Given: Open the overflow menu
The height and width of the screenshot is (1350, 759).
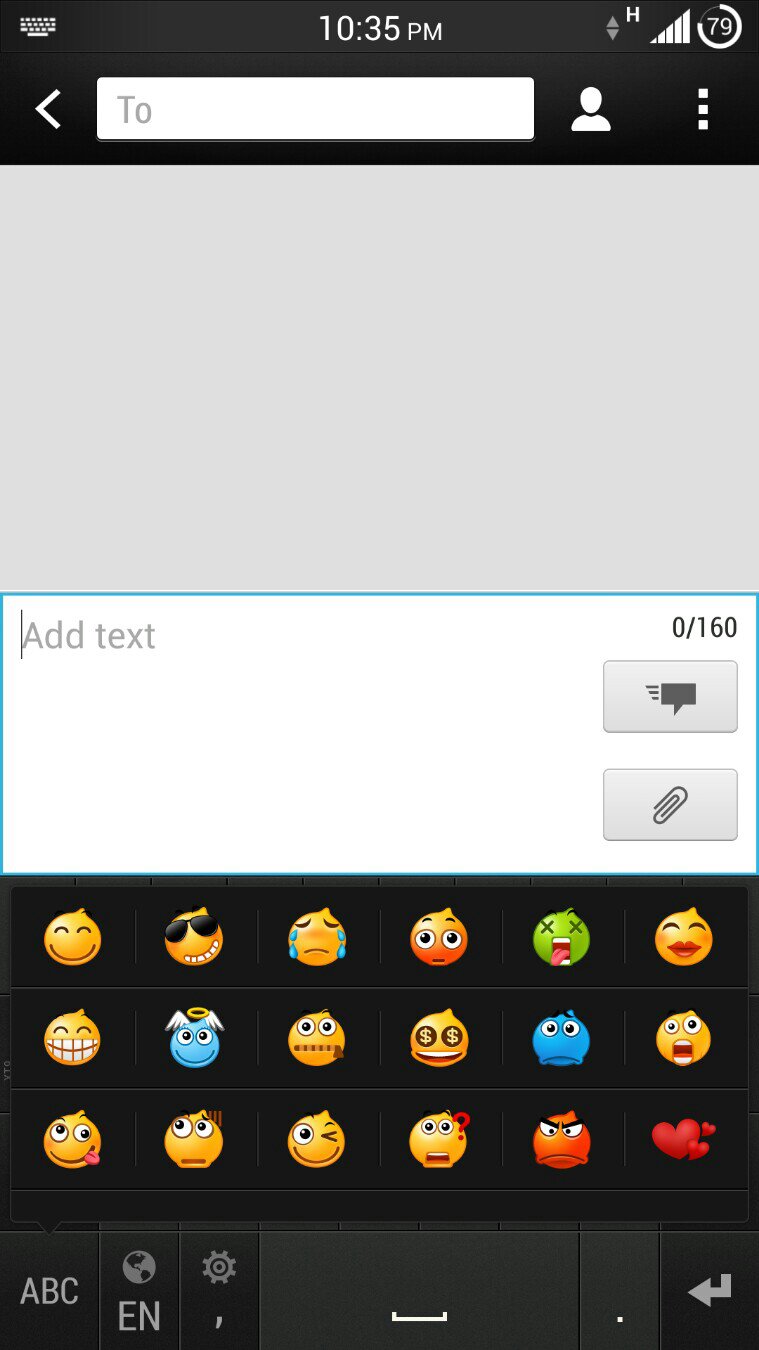Looking at the screenshot, I should point(703,109).
